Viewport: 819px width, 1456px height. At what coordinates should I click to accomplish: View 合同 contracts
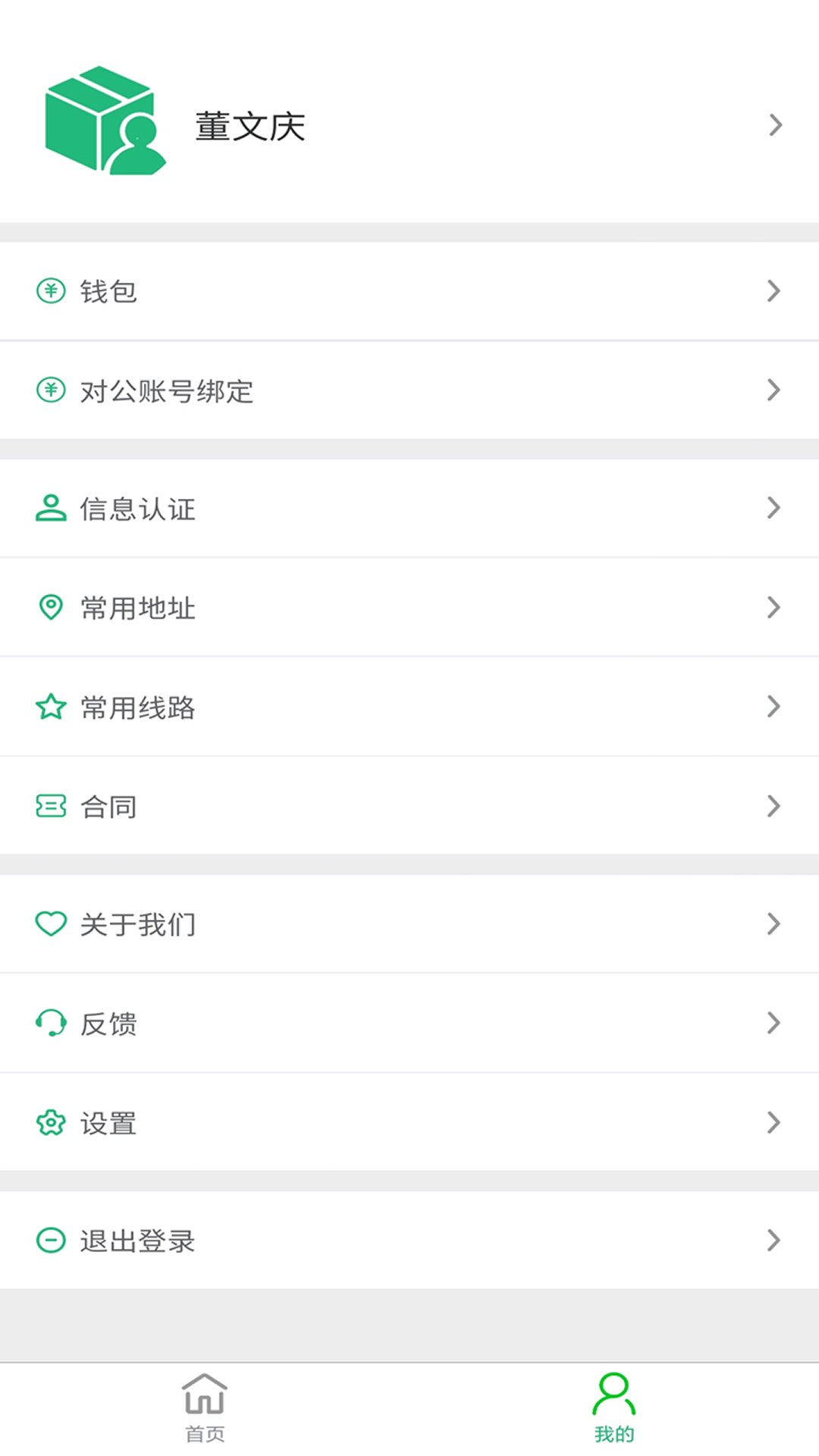tap(108, 807)
